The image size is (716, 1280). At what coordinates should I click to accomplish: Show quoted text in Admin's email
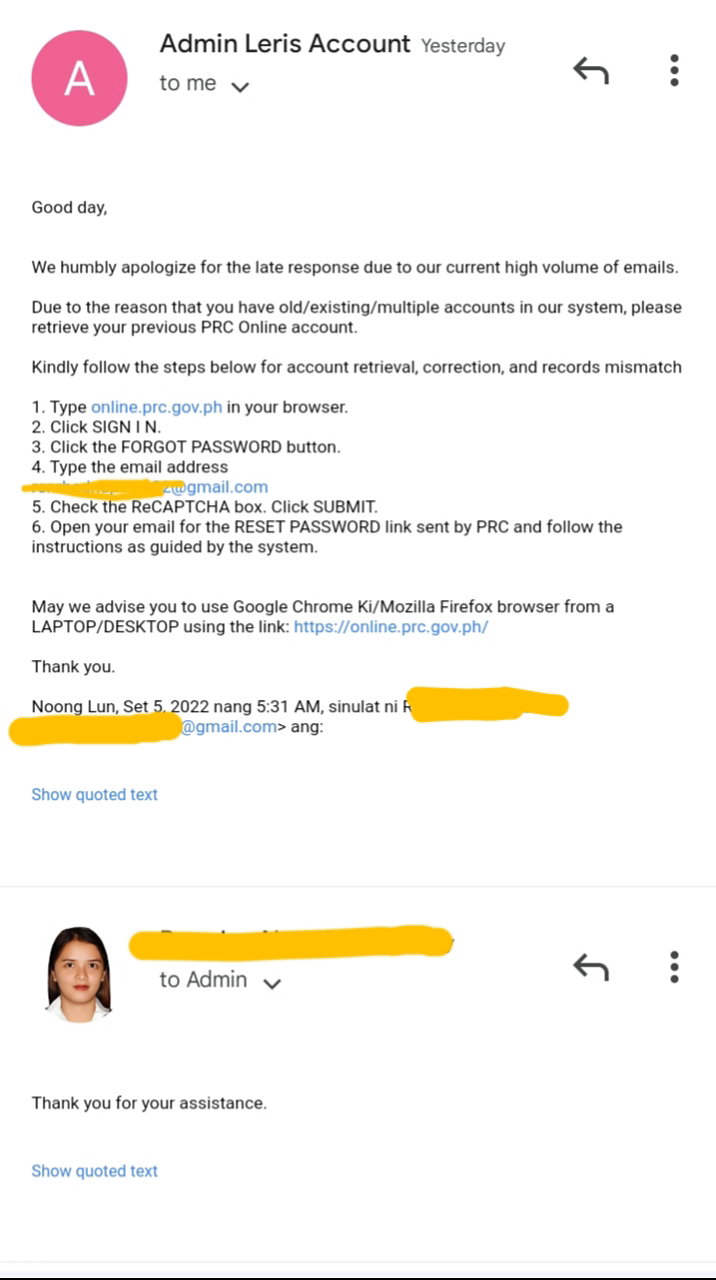pyautogui.click(x=94, y=794)
